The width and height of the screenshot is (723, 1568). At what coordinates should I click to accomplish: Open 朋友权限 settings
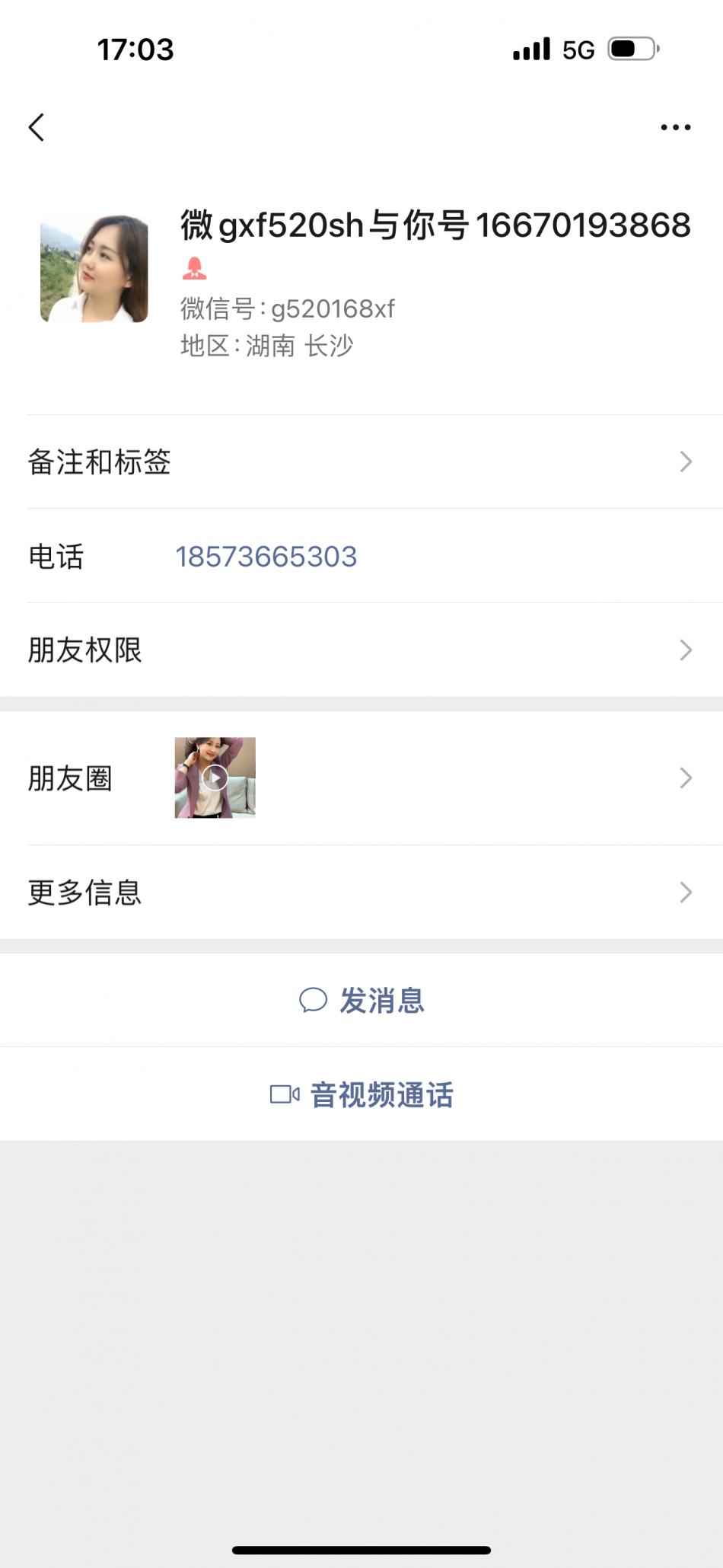click(x=361, y=650)
